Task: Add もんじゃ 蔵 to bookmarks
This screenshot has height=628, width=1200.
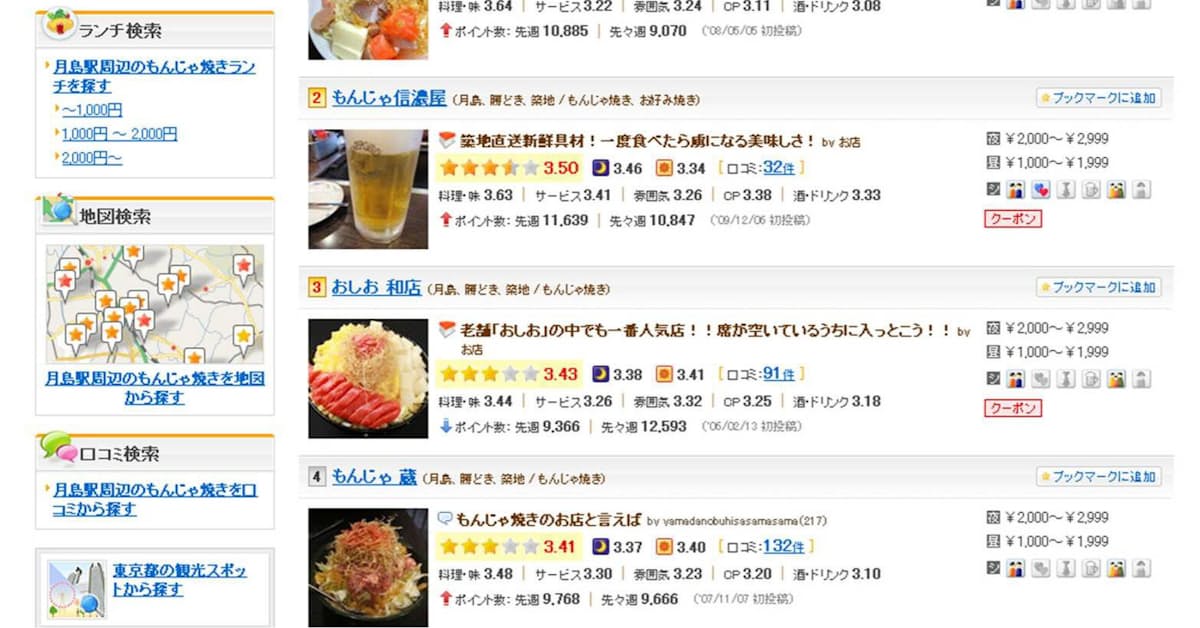Action: point(1098,477)
